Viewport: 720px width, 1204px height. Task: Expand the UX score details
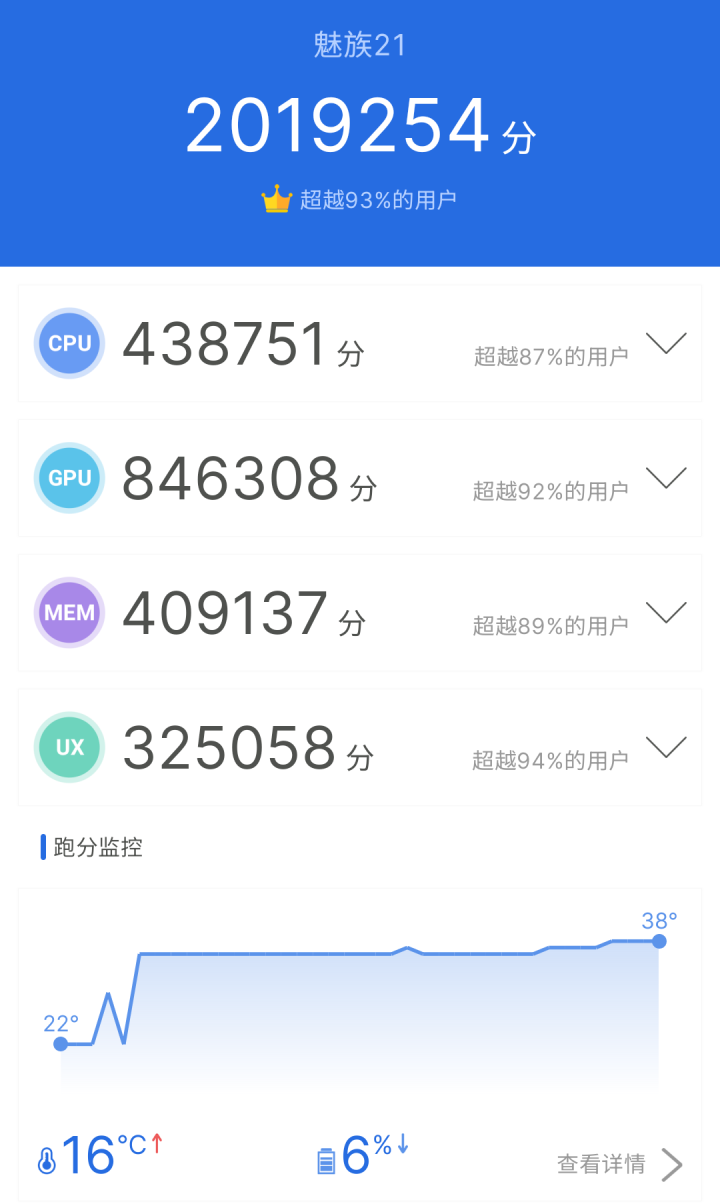tap(666, 747)
